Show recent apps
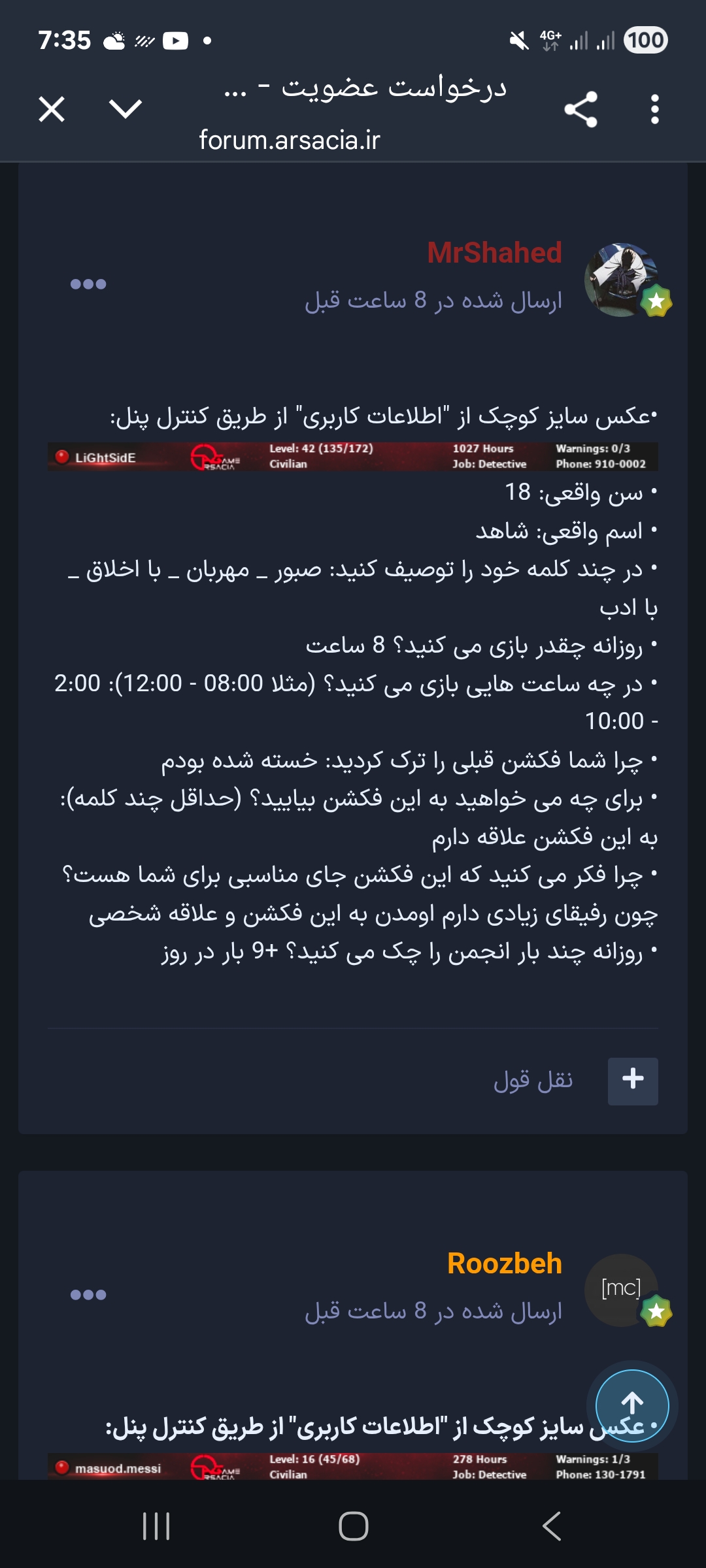706x1568 pixels. [156, 1526]
